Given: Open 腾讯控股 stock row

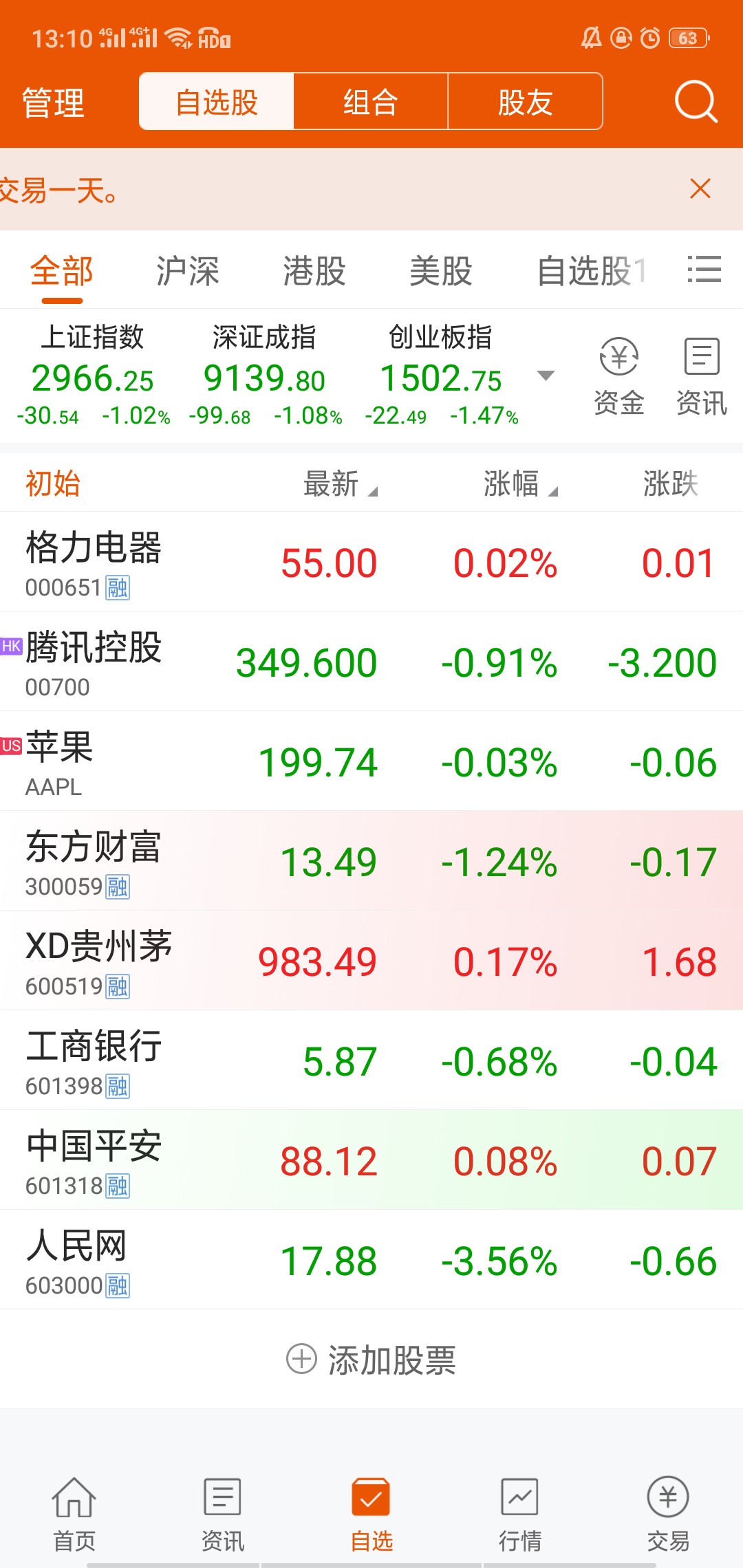Looking at the screenshot, I should [x=371, y=662].
